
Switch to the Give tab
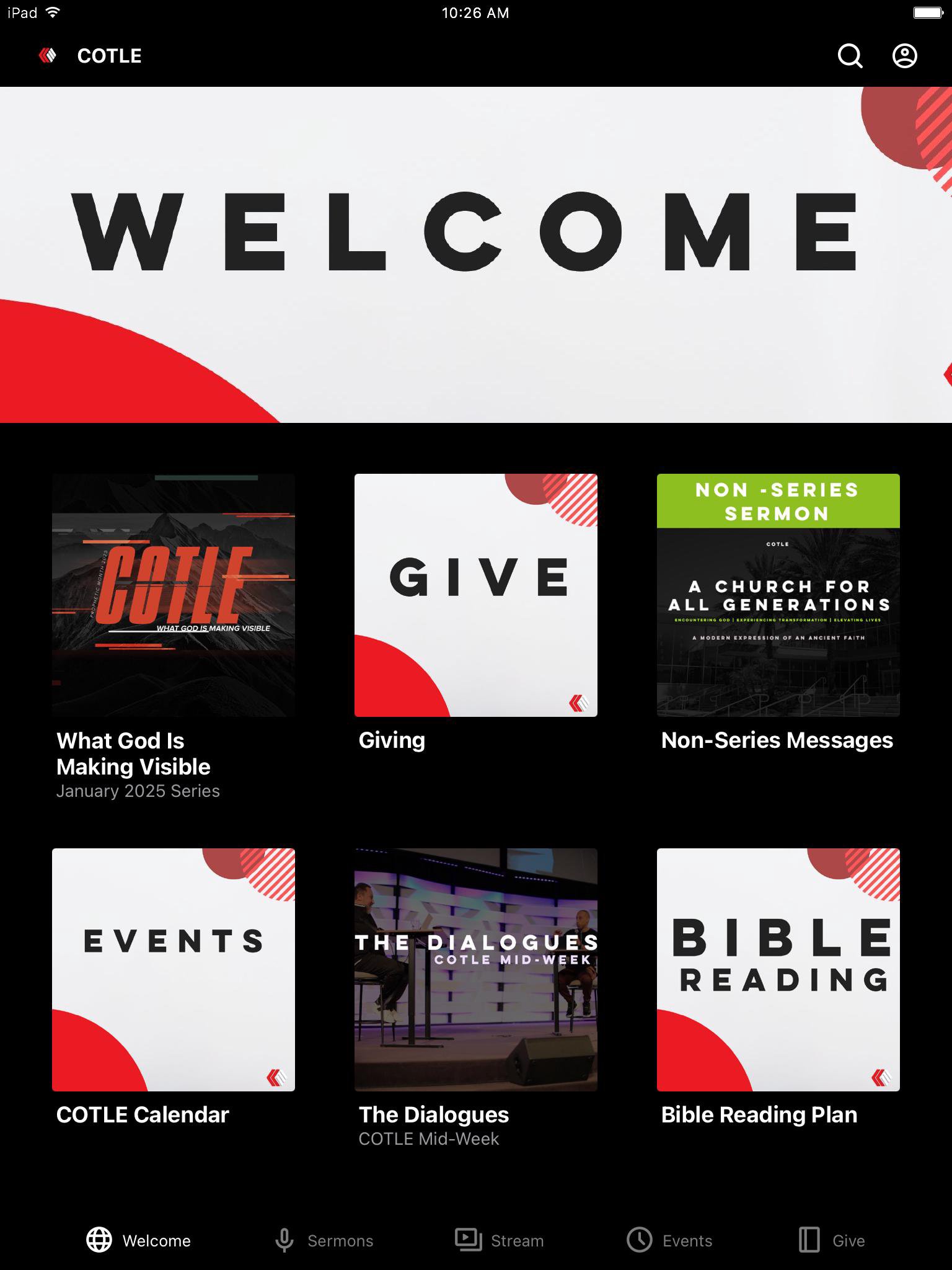pos(831,1240)
